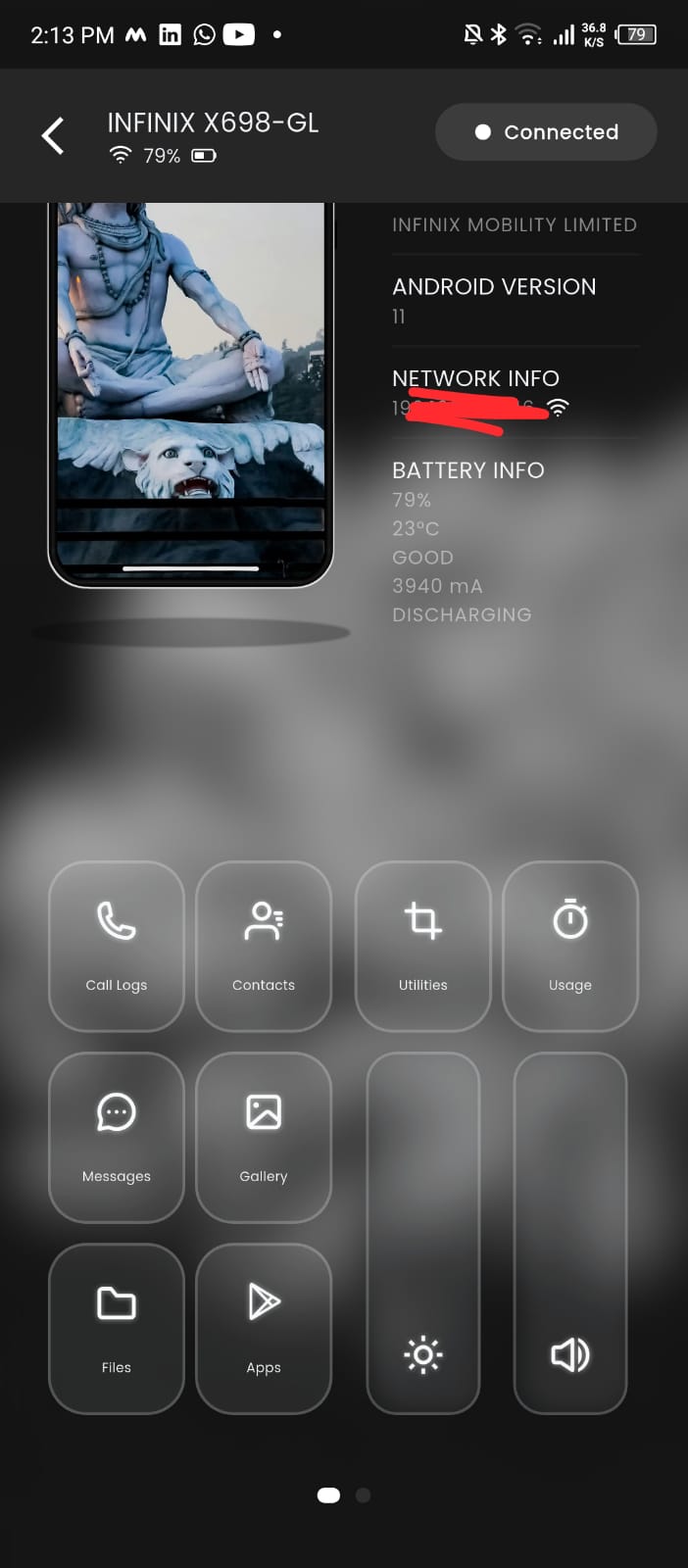Image resolution: width=688 pixels, height=1568 pixels.
Task: Open the phone screen preview
Action: [190, 392]
